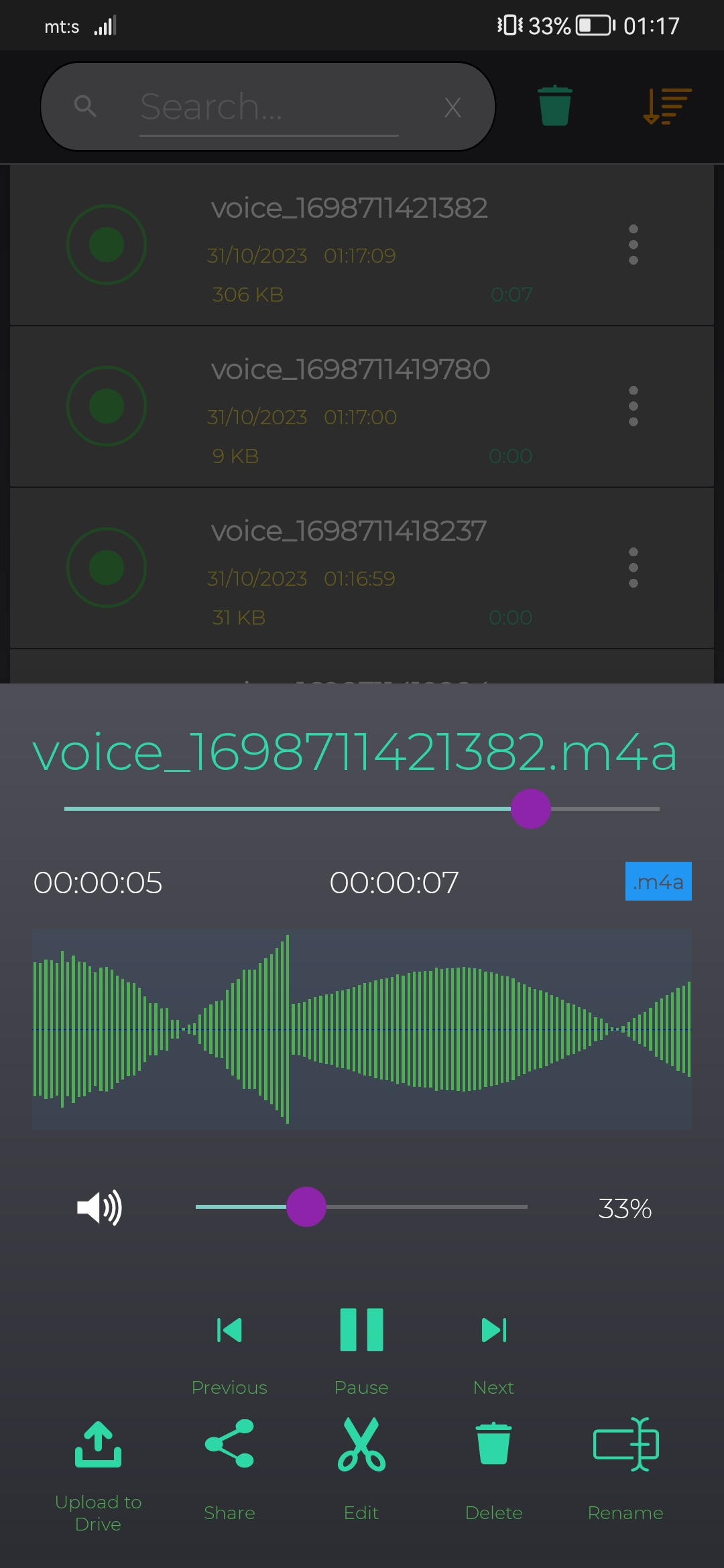Mute the speaker volume icon
Screen dimensions: 724x1568
click(x=99, y=1207)
